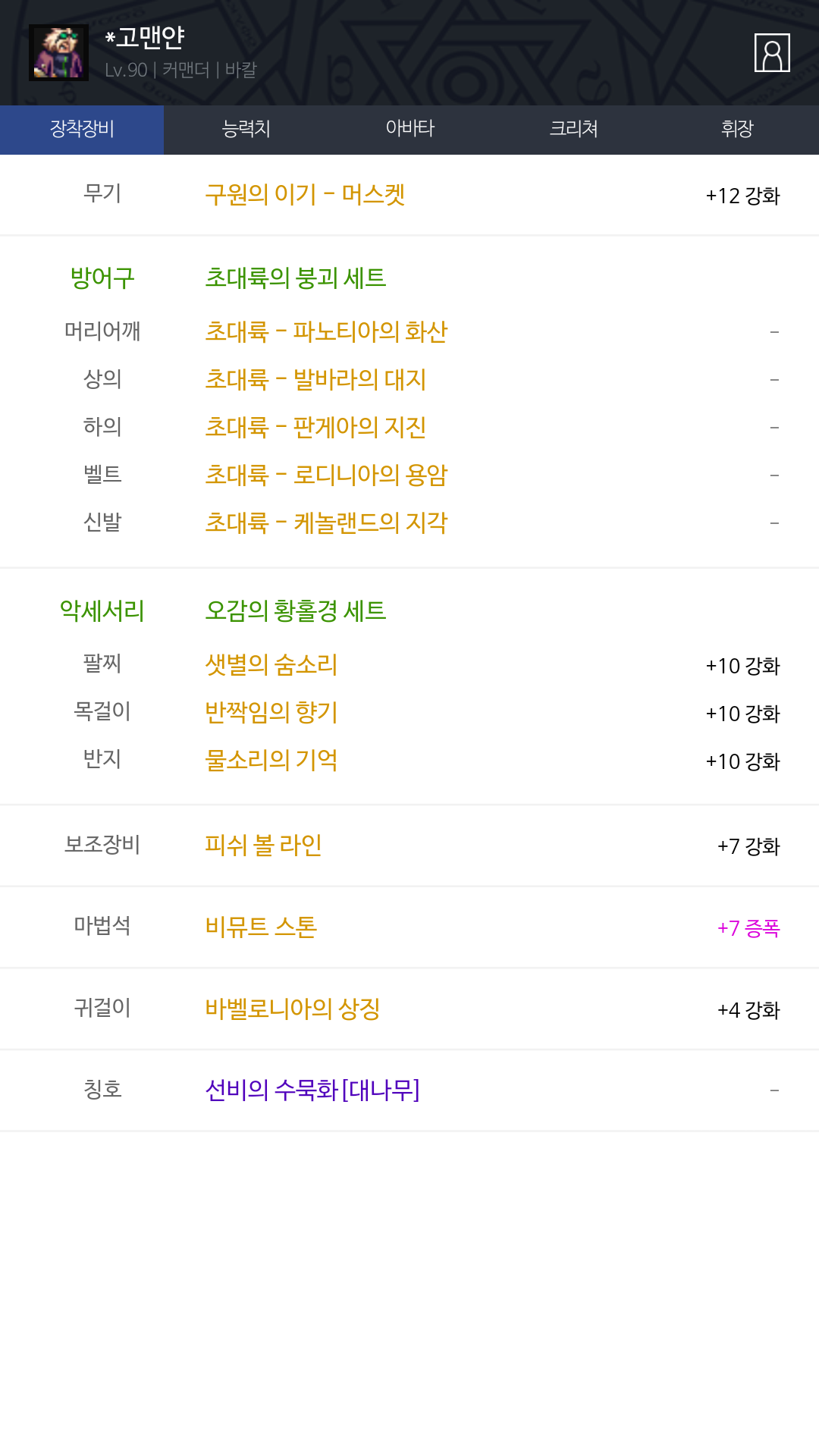Open weapon 구원의 이기 - 머스켓

point(305,195)
